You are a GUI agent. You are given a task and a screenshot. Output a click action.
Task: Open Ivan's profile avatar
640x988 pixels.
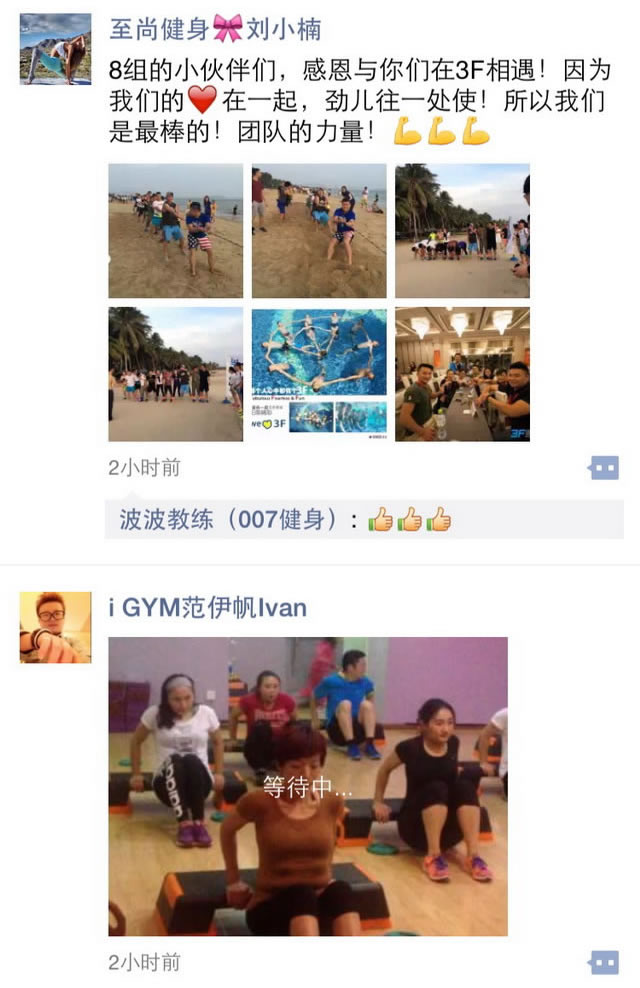(x=55, y=627)
